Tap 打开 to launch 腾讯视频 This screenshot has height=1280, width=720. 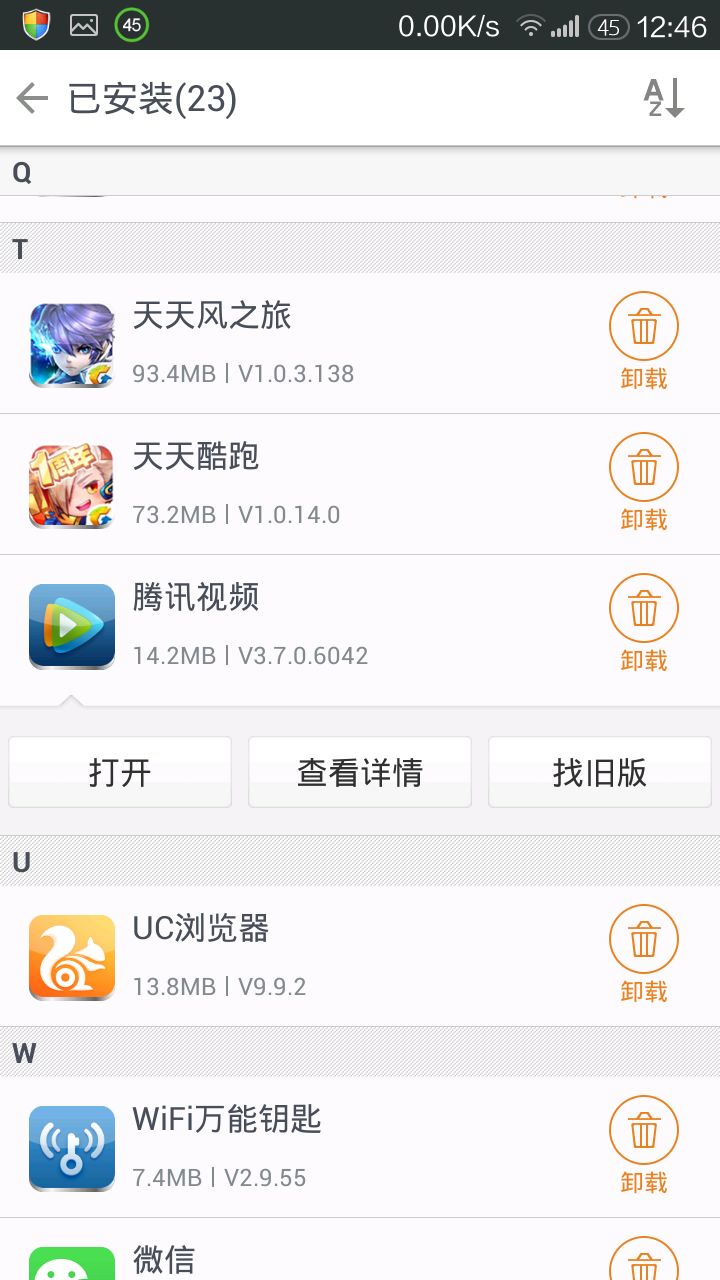[x=120, y=772]
